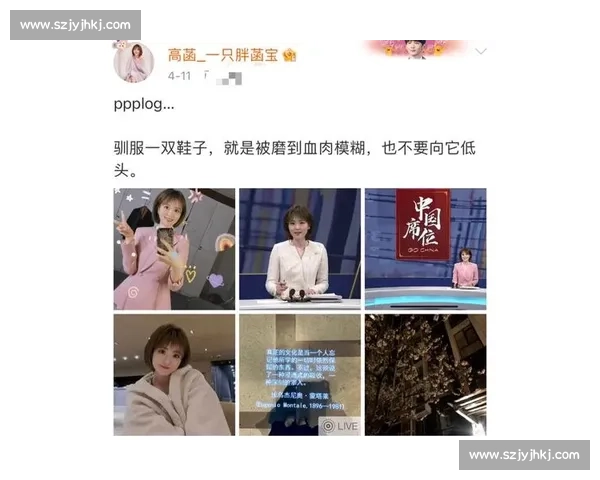The image size is (600, 480).
Task: Expand the post options chevron
Action: (x=480, y=51)
